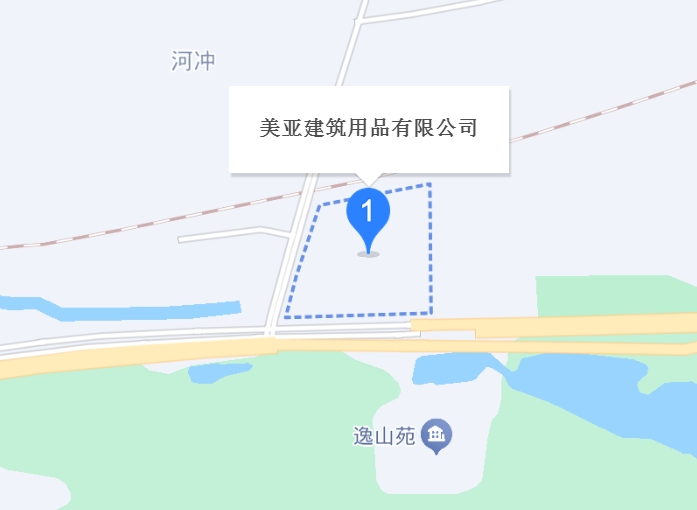Open the 美亚建筑用品有限公司 info bubble
Viewport: 697px width, 510px height.
pos(369,129)
